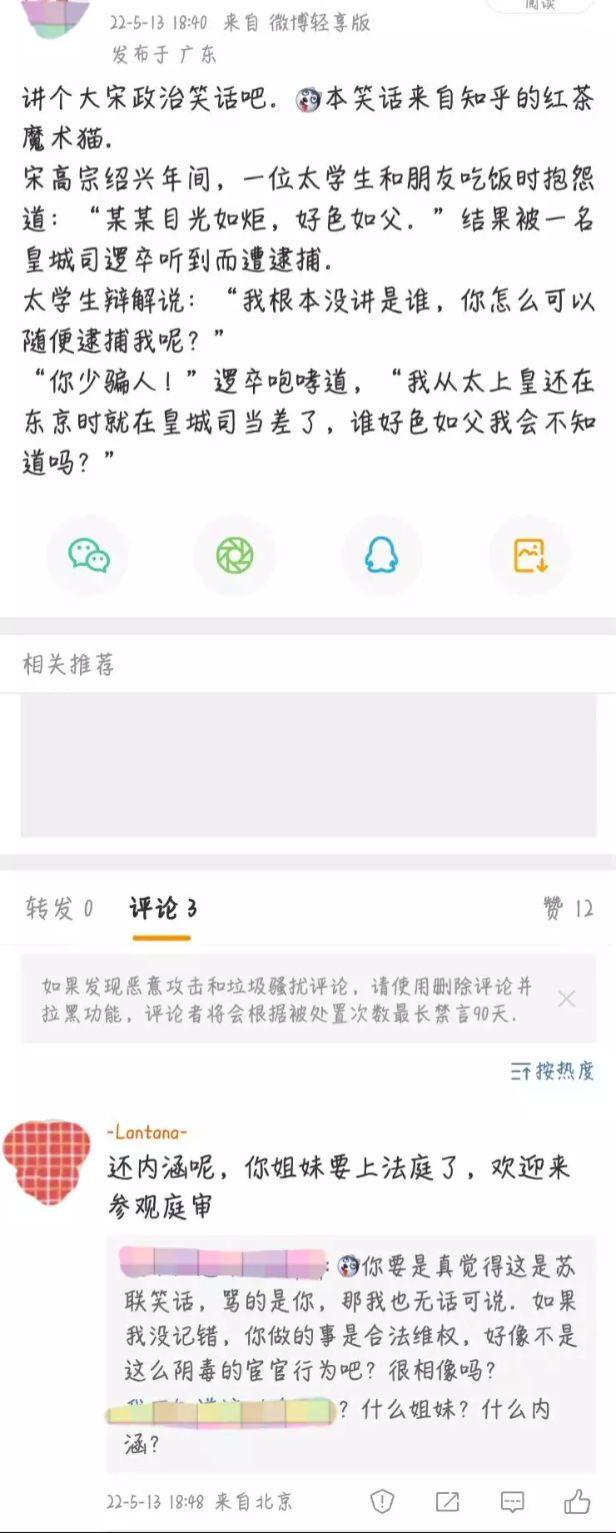Share the post to WeChat Moments
Image resolution: width=616 pixels, height=1533 pixels.
click(x=235, y=555)
